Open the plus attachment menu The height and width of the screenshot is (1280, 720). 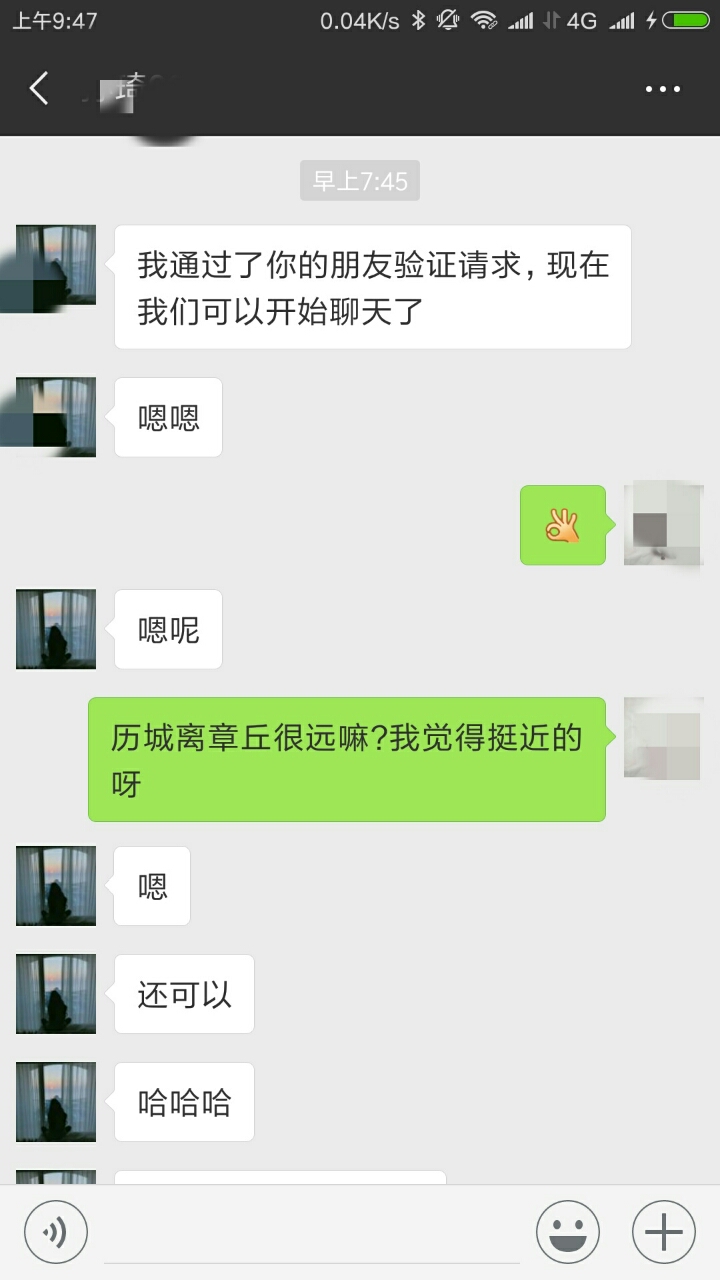click(663, 1232)
